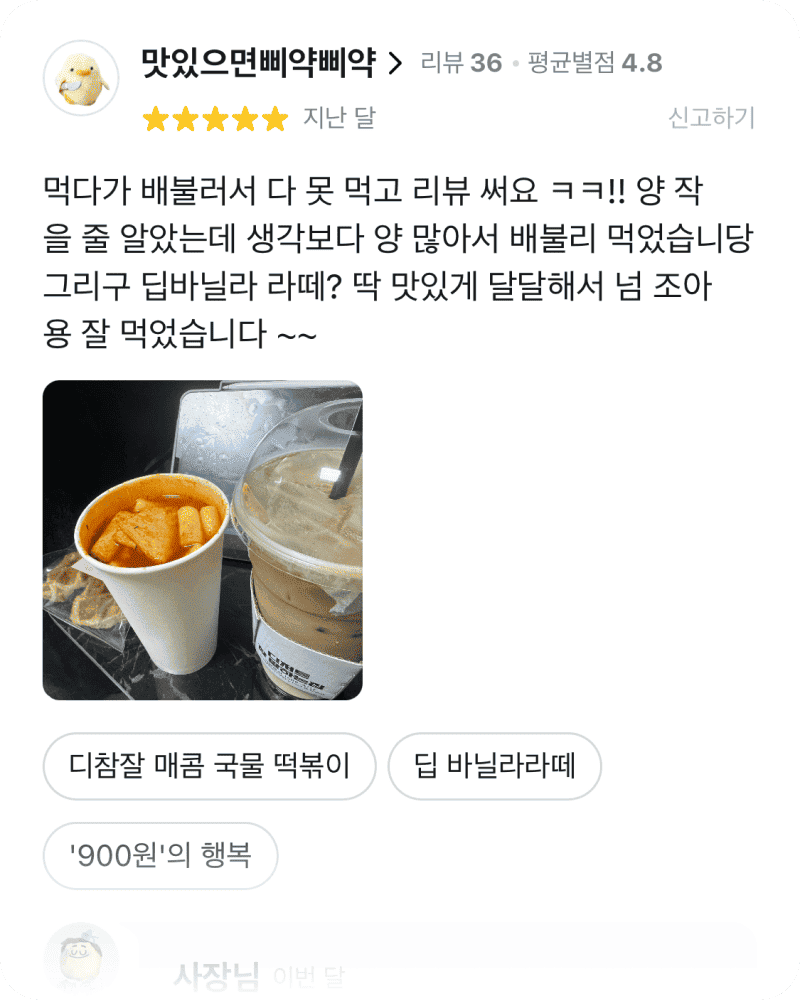Tap the reviewer's duck avatar
800x1000 pixels.
coord(81,78)
